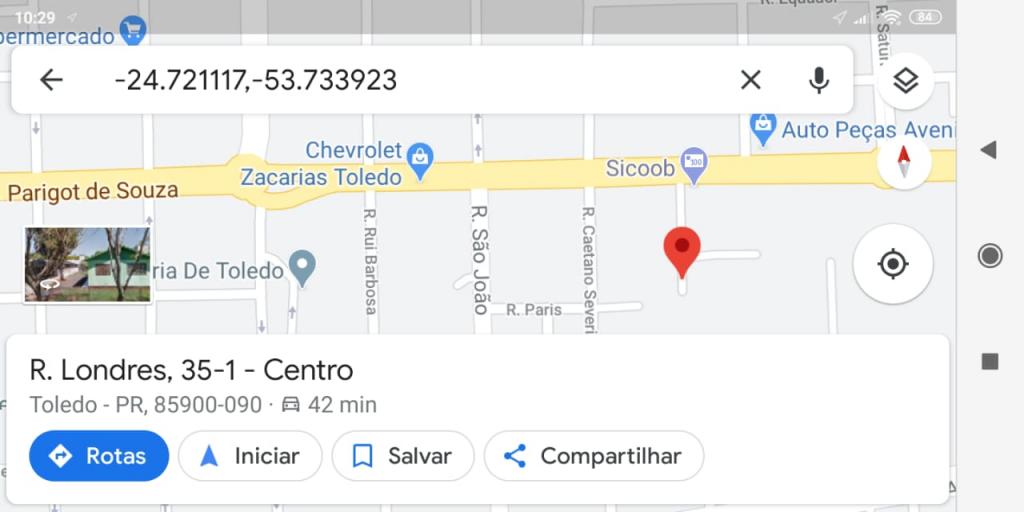Get routes with the Rotas button

(98, 456)
